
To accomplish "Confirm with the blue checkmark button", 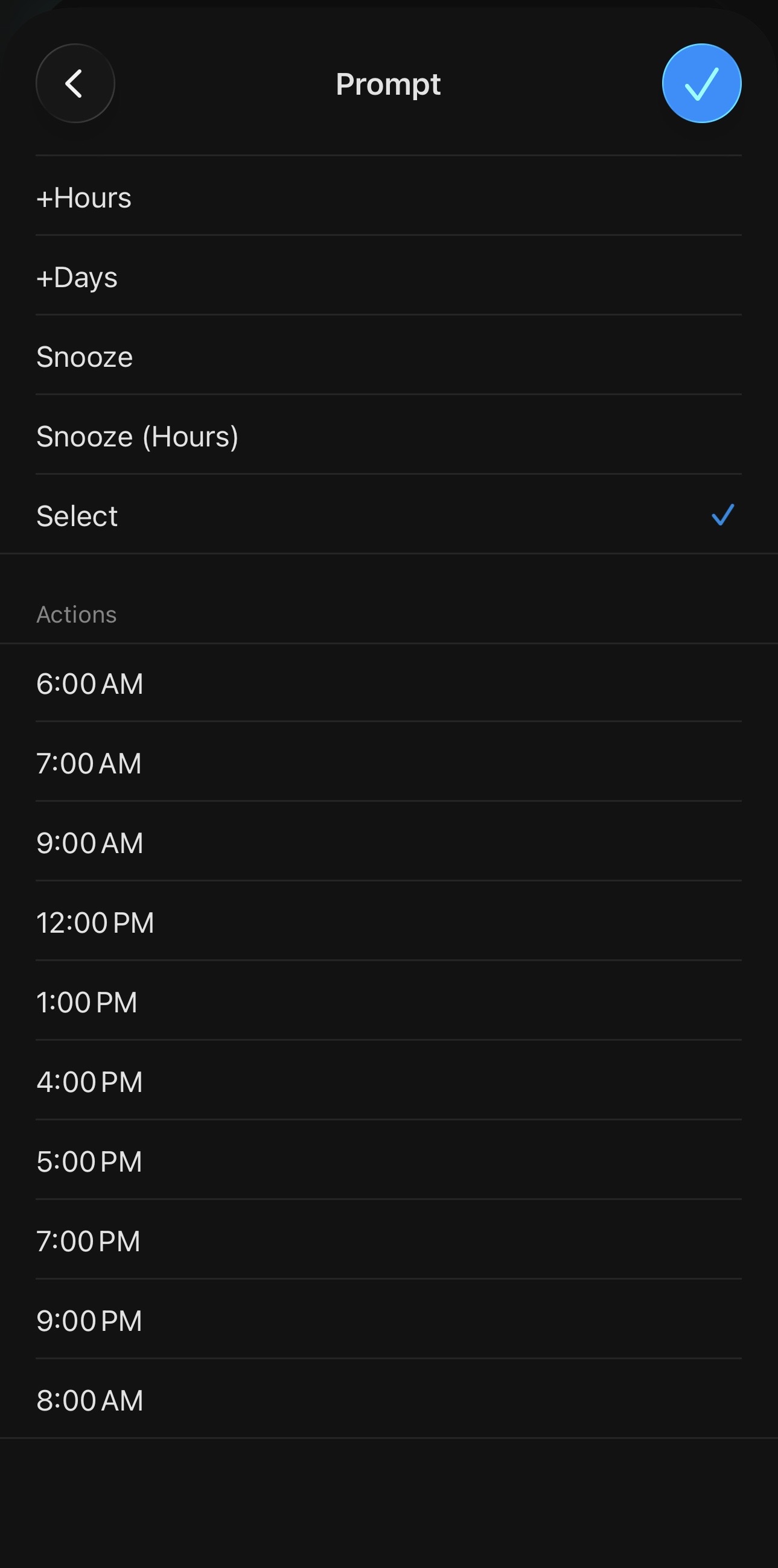I will 701,83.
